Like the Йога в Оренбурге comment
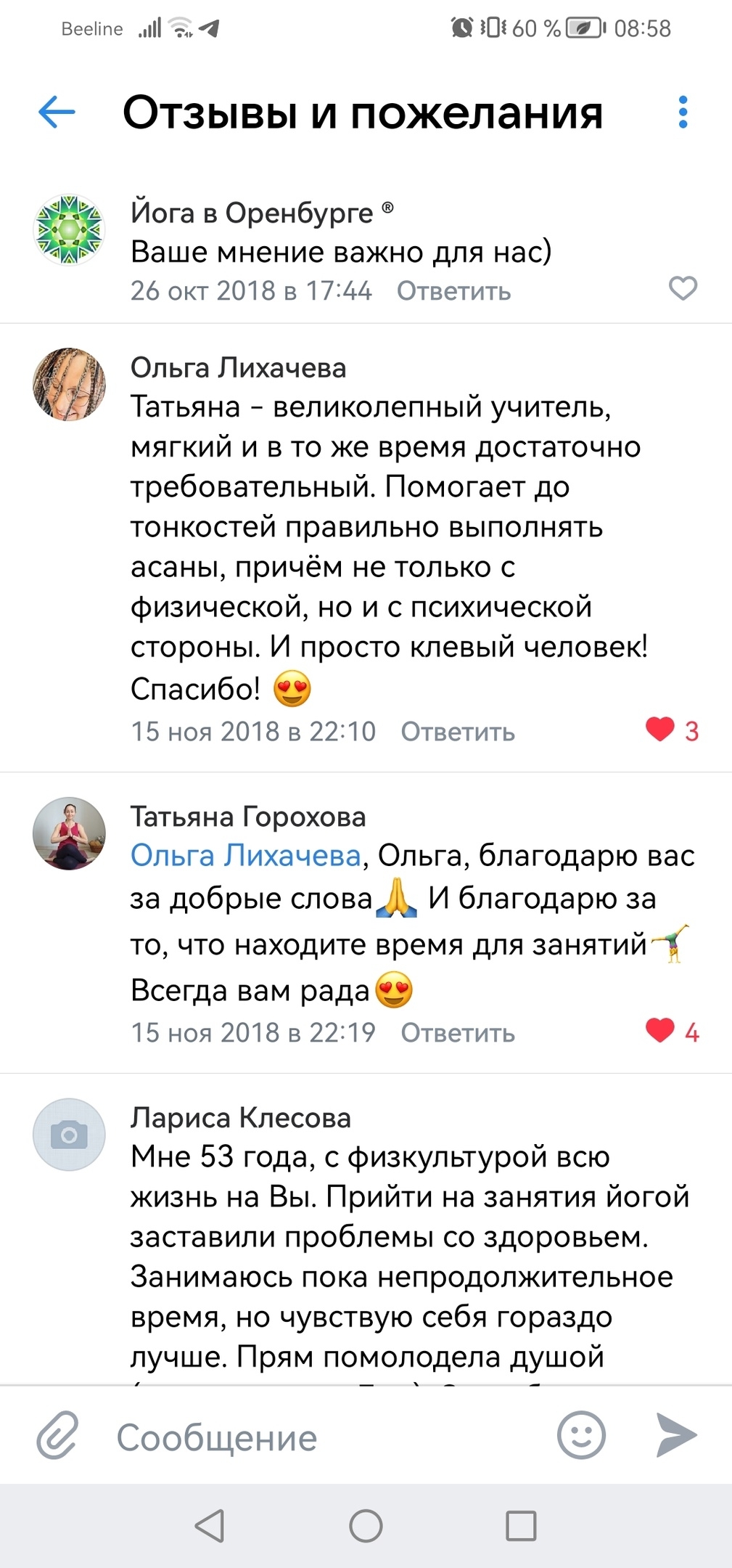 [x=682, y=289]
